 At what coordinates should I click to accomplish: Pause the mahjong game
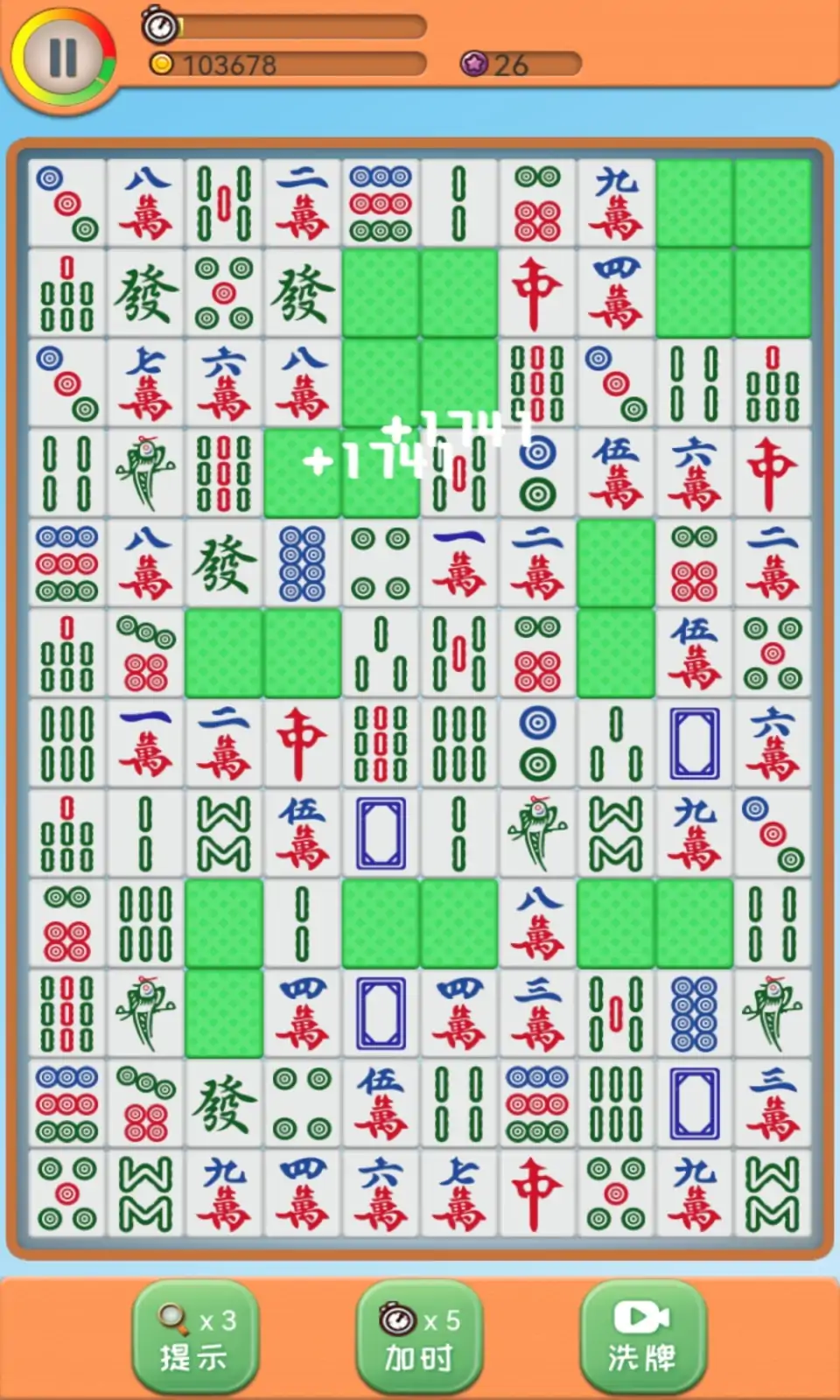[62, 58]
